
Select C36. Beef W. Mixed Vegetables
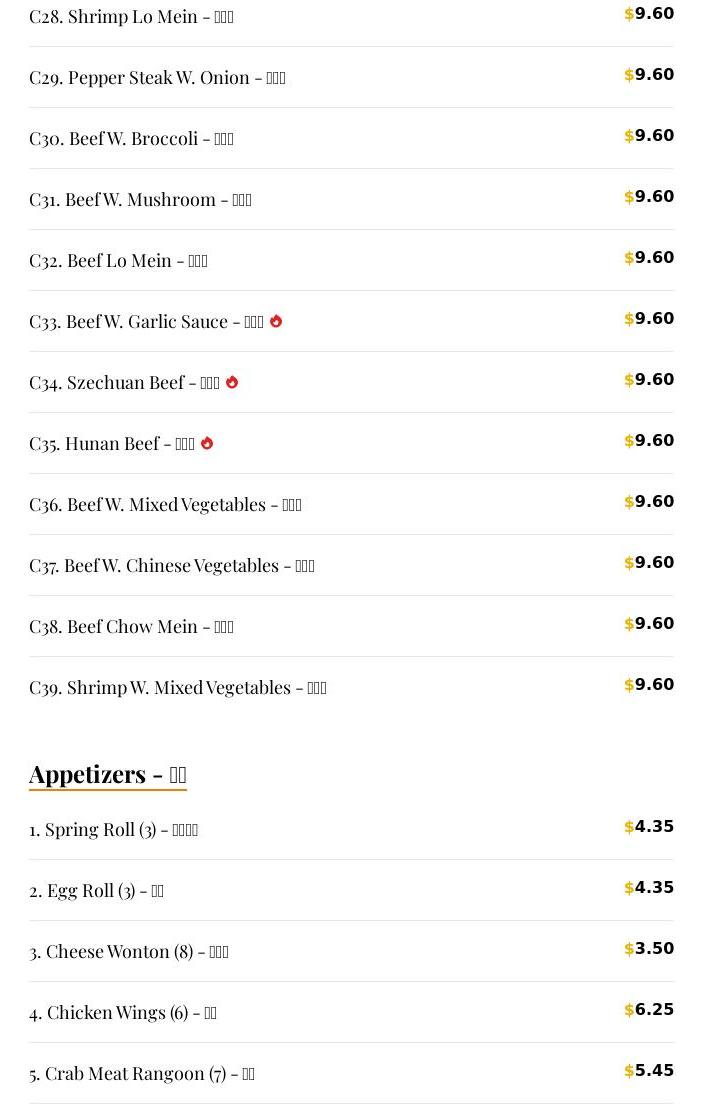point(165,505)
